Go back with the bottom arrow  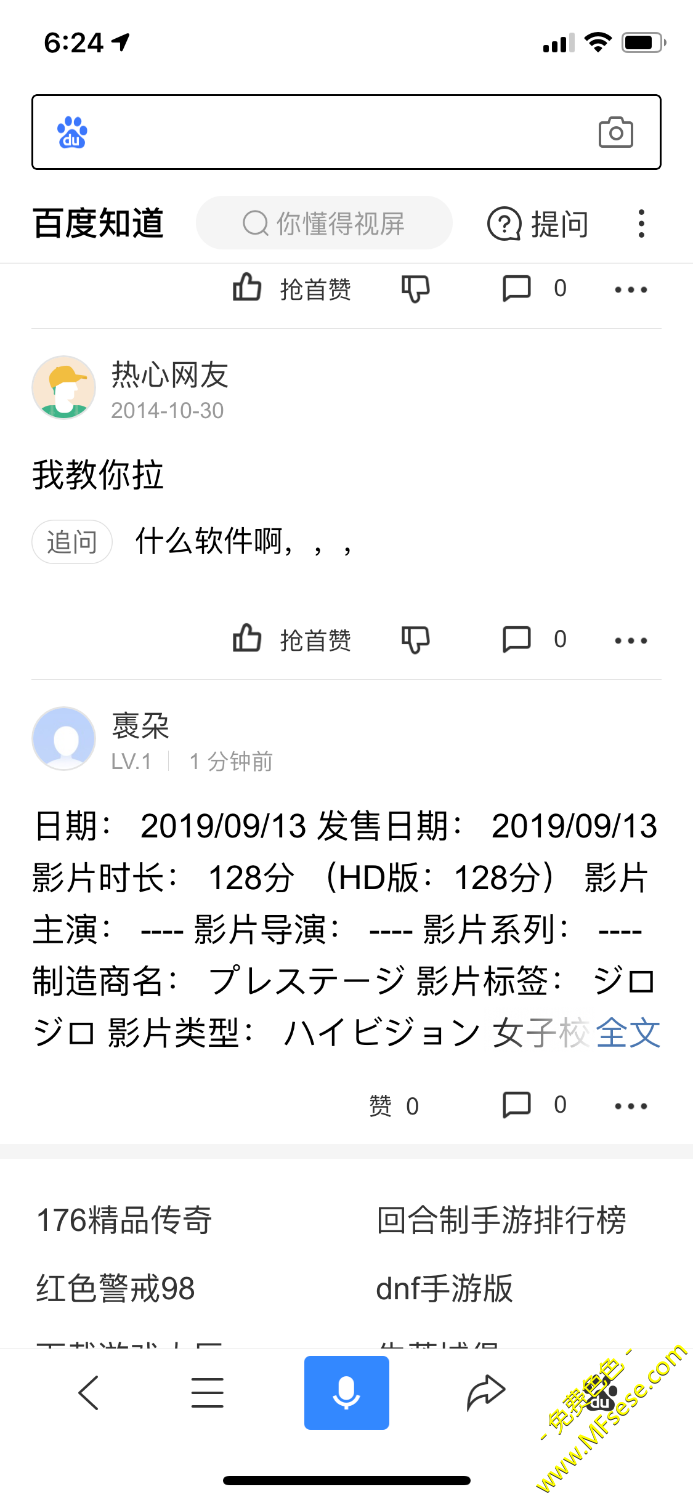point(89,1392)
